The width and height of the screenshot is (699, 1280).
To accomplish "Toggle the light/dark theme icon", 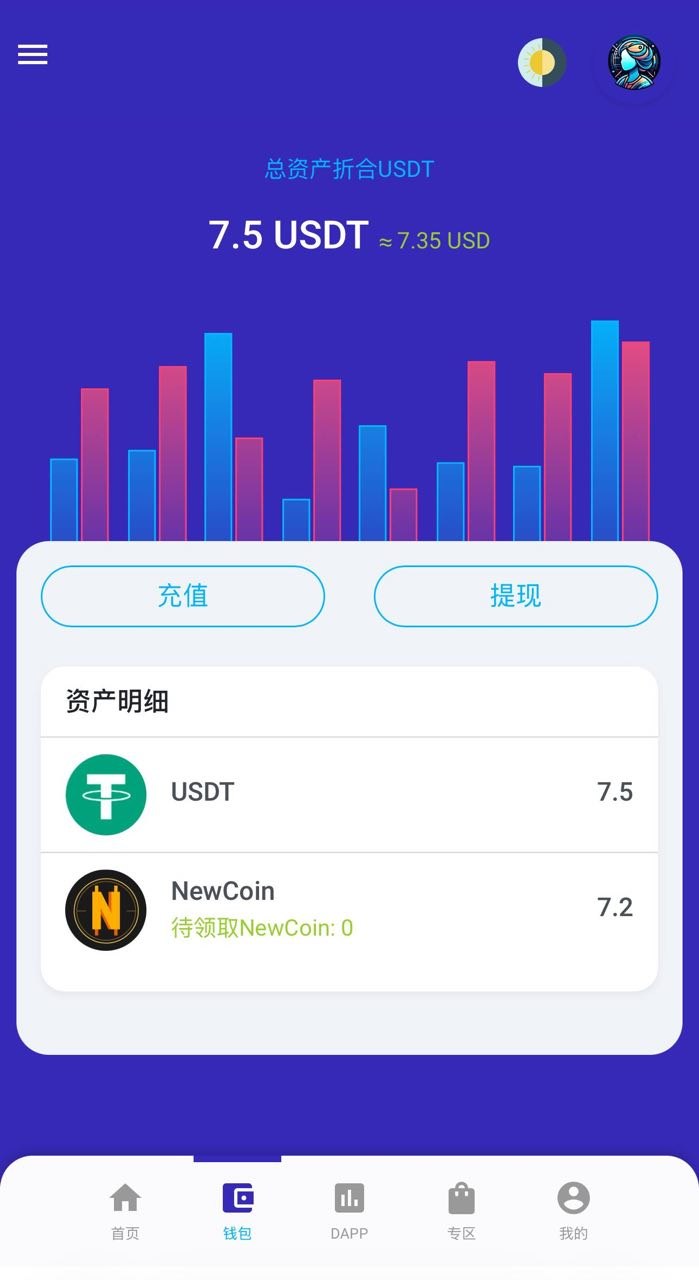I will (542, 63).
